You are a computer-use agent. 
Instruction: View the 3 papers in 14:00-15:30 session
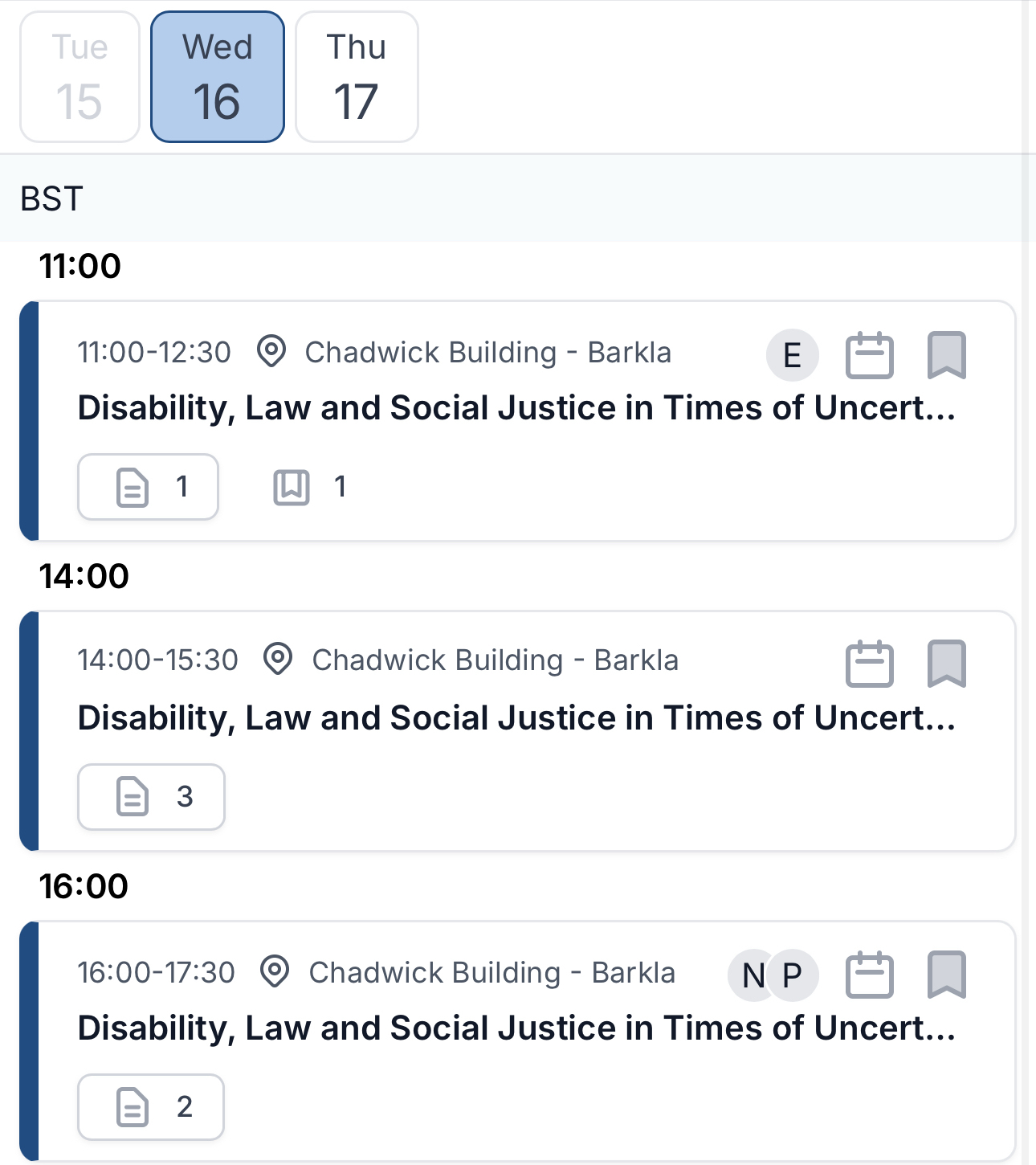[x=151, y=797]
